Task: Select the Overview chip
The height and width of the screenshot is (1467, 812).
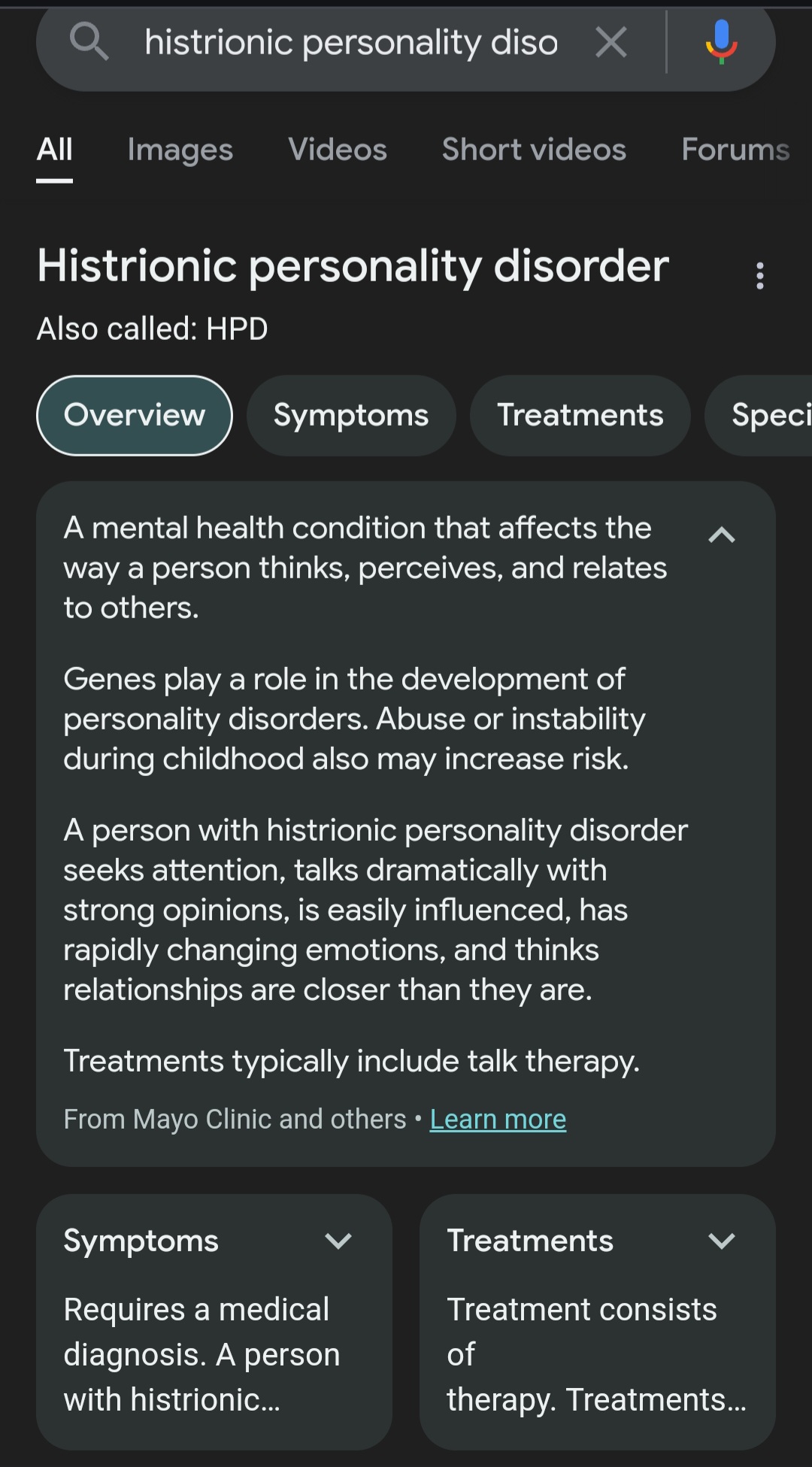Action: [135, 415]
